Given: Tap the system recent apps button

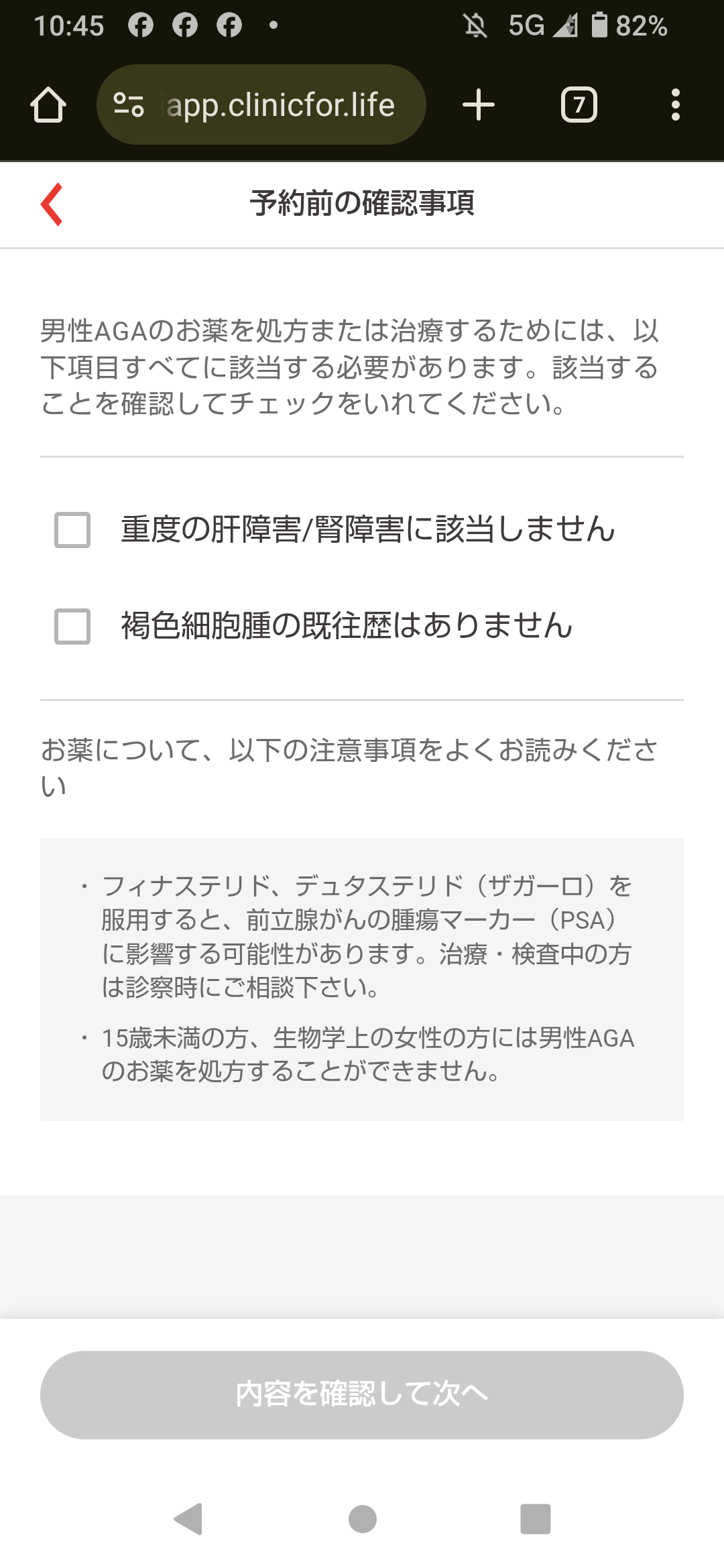Looking at the screenshot, I should pos(535,1518).
